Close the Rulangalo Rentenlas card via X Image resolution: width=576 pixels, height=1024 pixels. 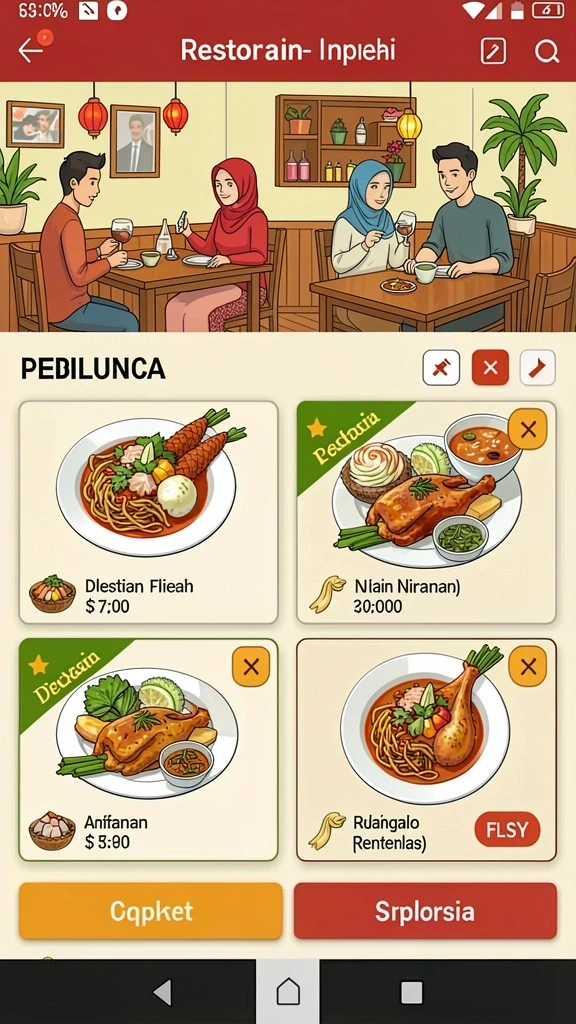(528, 667)
